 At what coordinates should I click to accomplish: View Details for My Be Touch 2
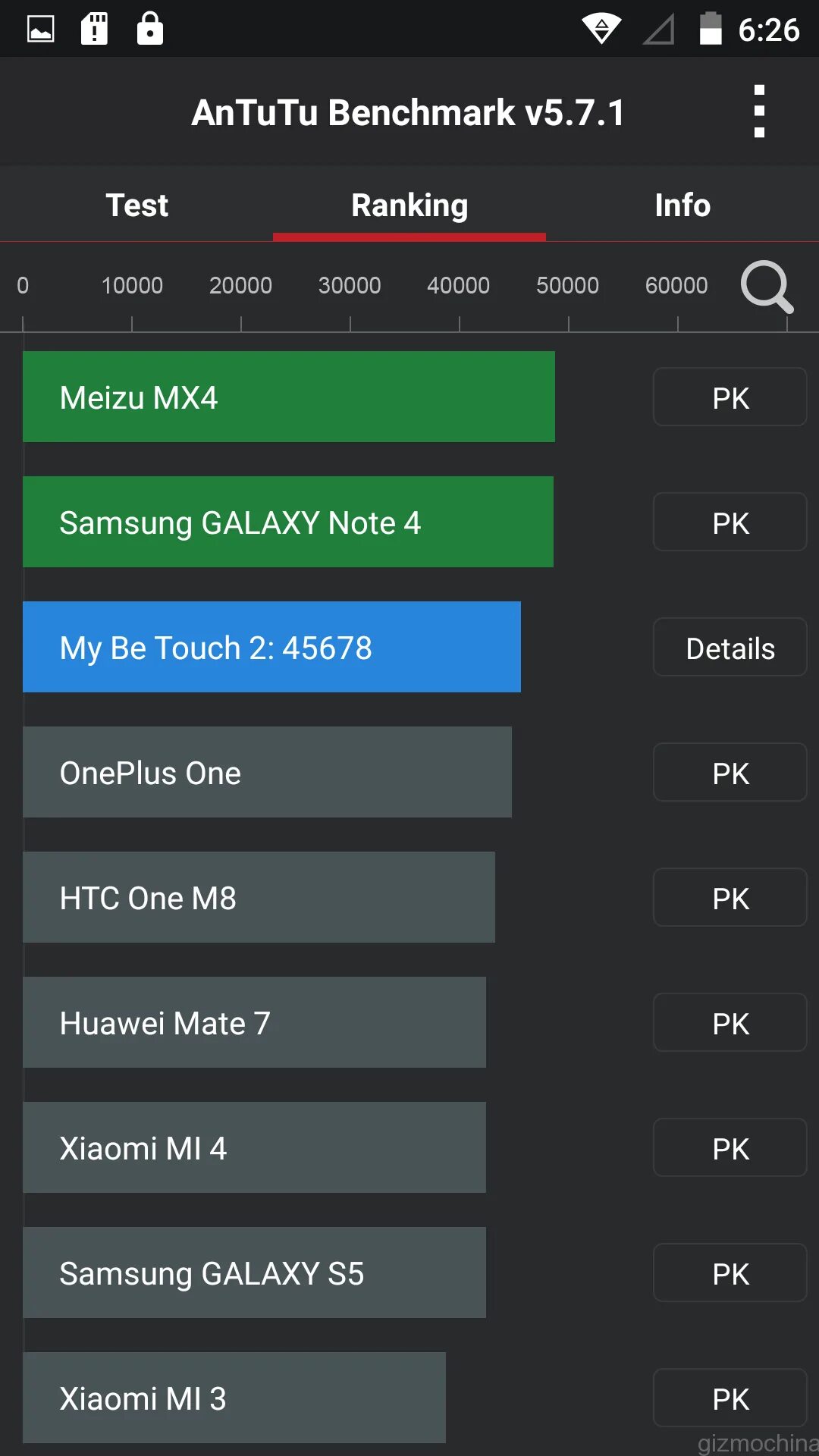pyautogui.click(x=730, y=648)
